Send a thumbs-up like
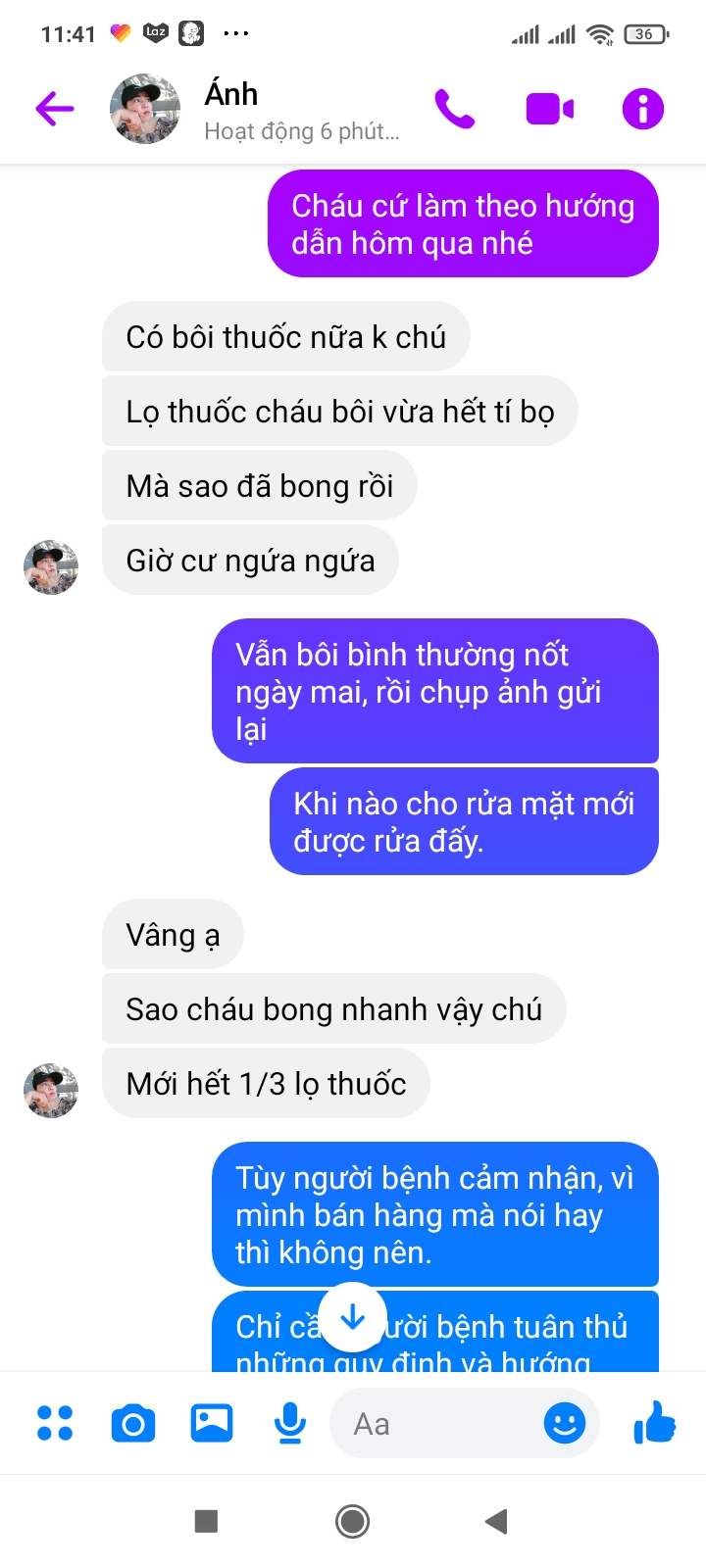This screenshot has width=706, height=1568. [x=655, y=1423]
